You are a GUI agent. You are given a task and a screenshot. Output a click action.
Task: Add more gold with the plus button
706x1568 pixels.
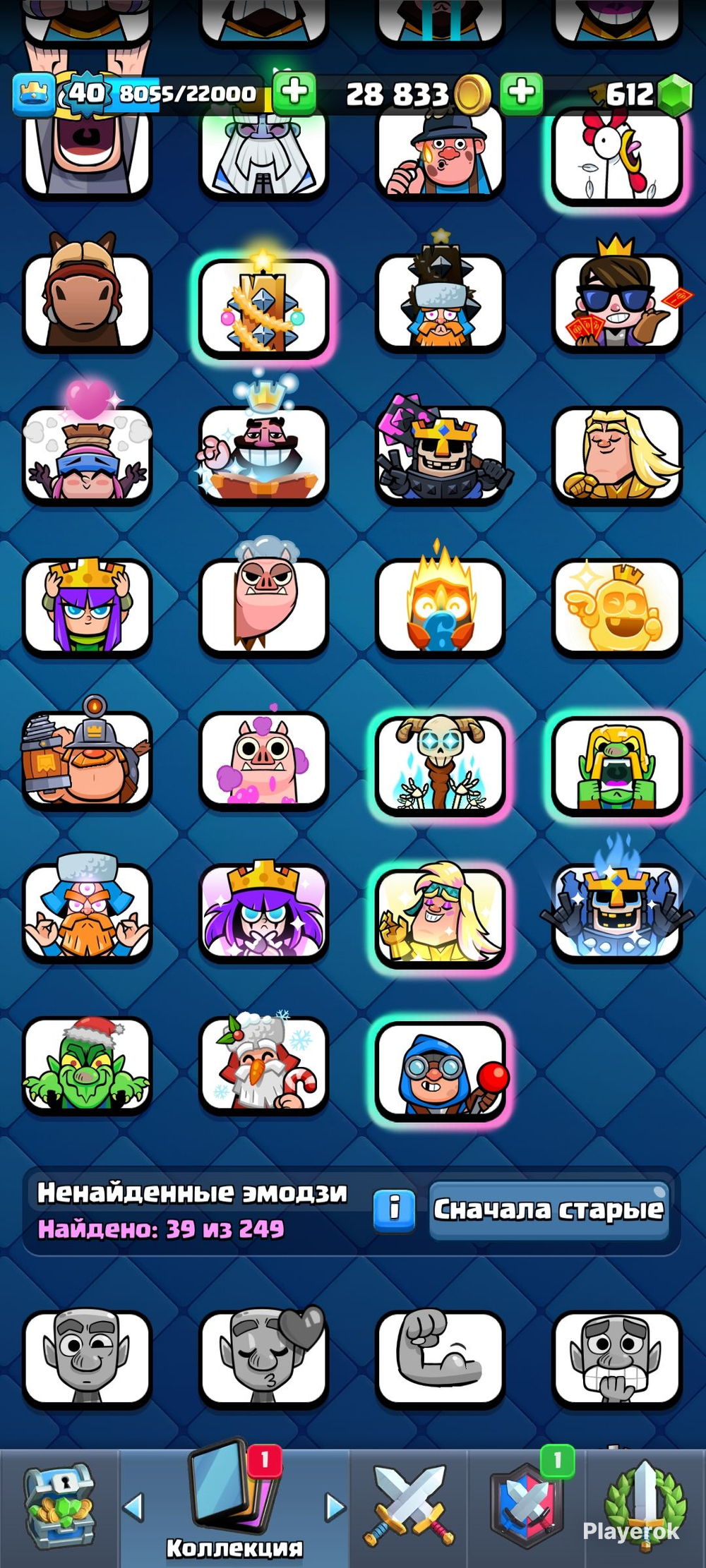tap(521, 92)
